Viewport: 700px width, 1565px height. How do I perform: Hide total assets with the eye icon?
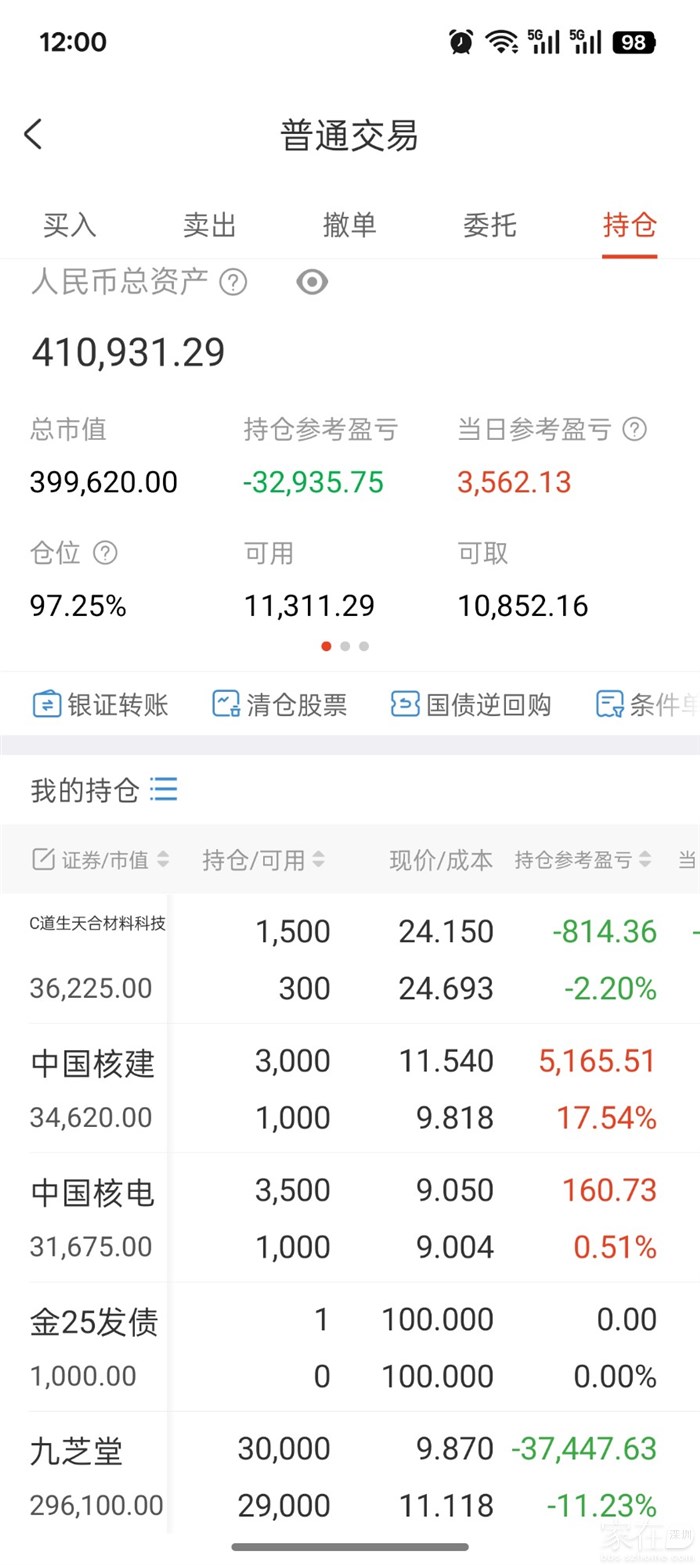pos(312,283)
